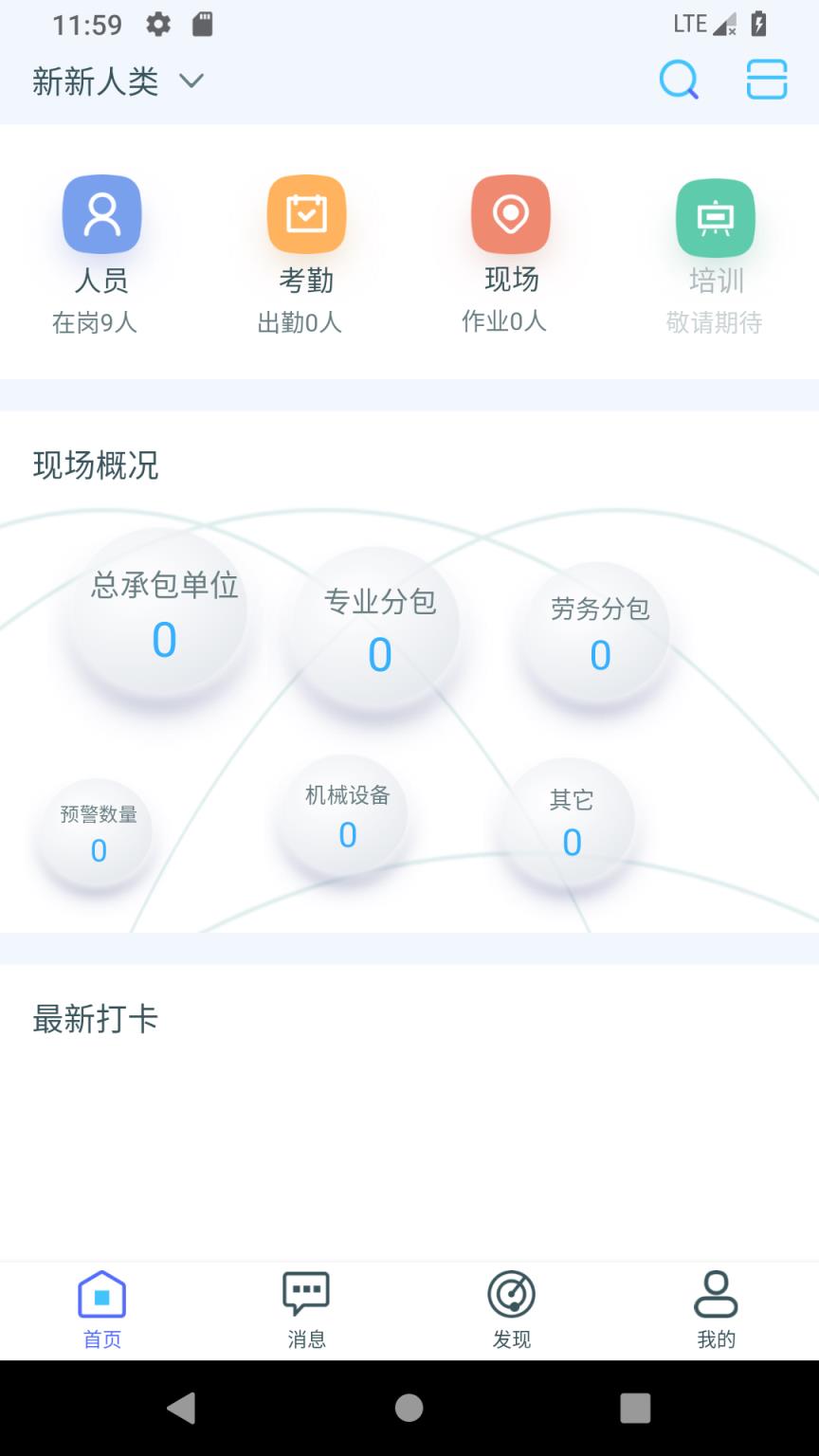Select the 考勤 attendance icon

[x=306, y=214]
